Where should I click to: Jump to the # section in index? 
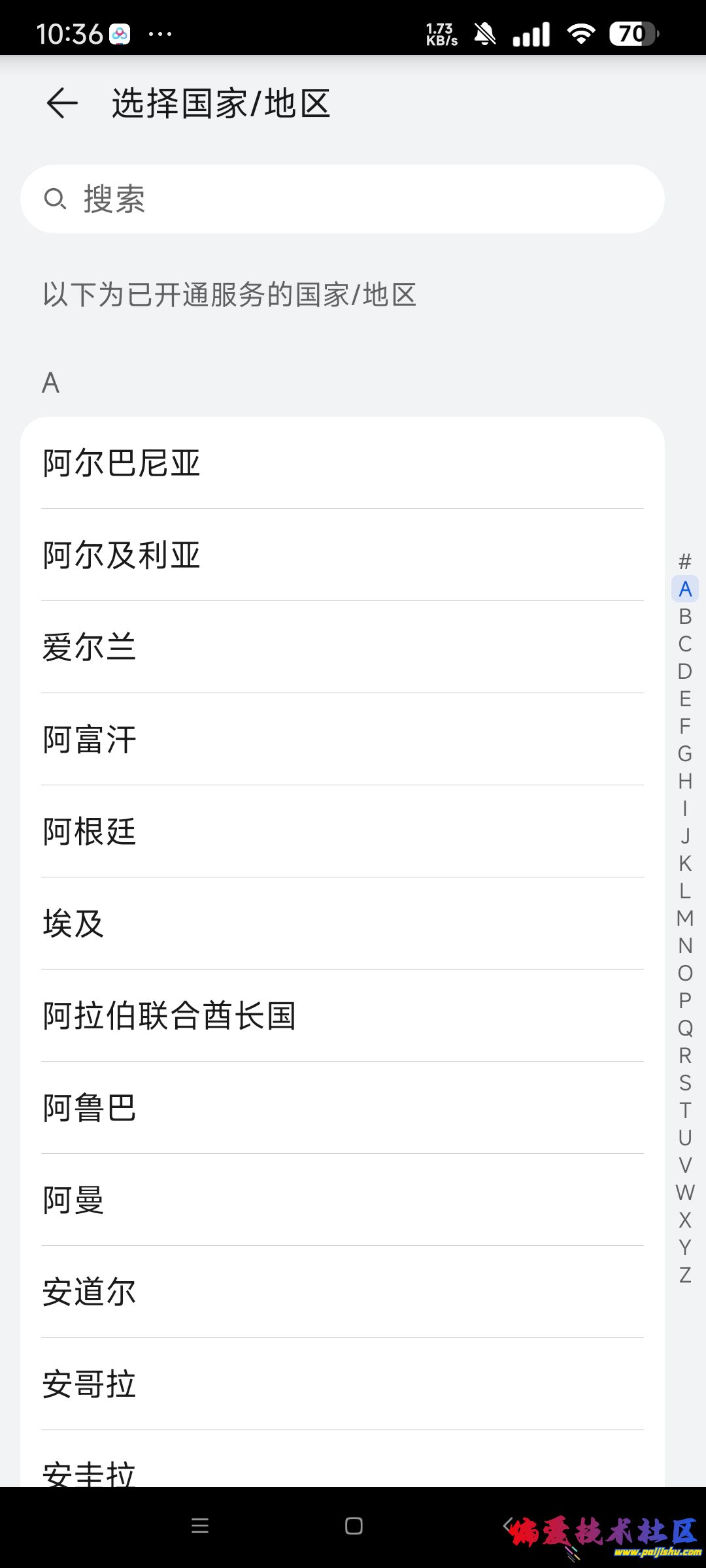coord(685,561)
